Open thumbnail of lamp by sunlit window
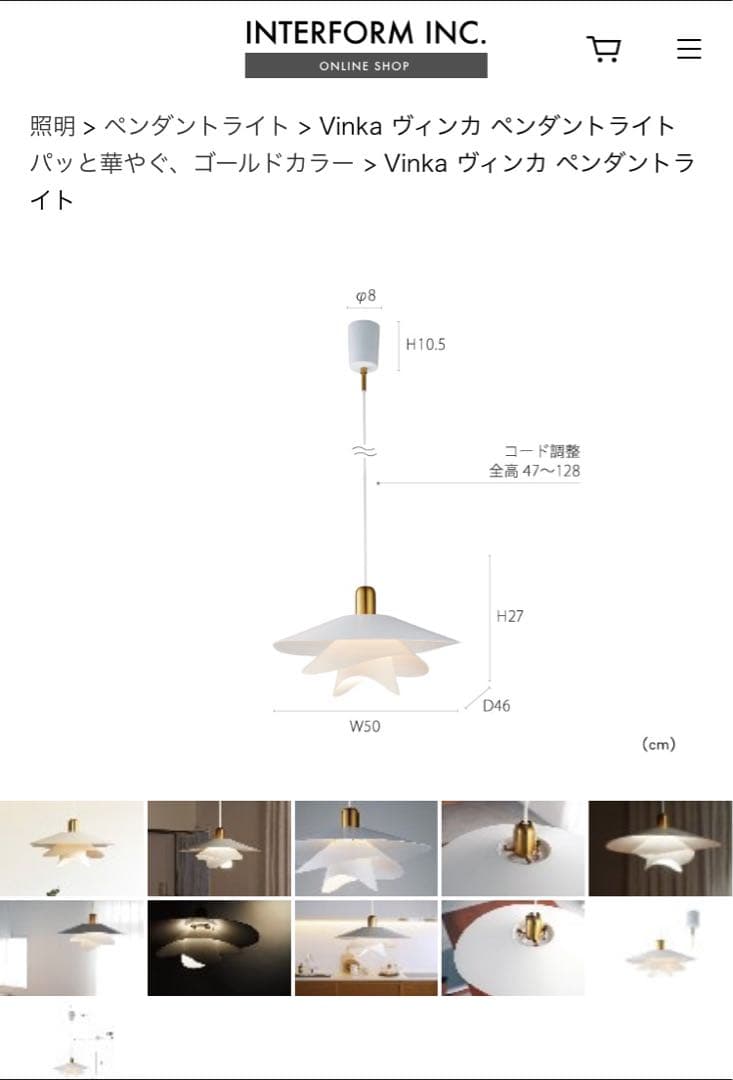This screenshot has height=1080, width=733. click(73, 945)
